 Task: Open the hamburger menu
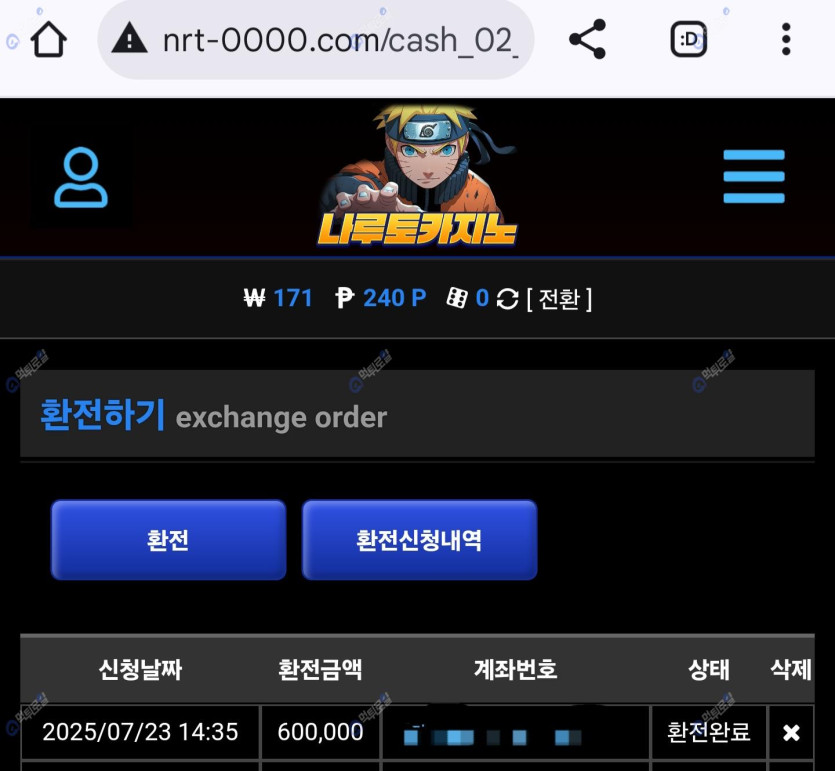click(753, 177)
